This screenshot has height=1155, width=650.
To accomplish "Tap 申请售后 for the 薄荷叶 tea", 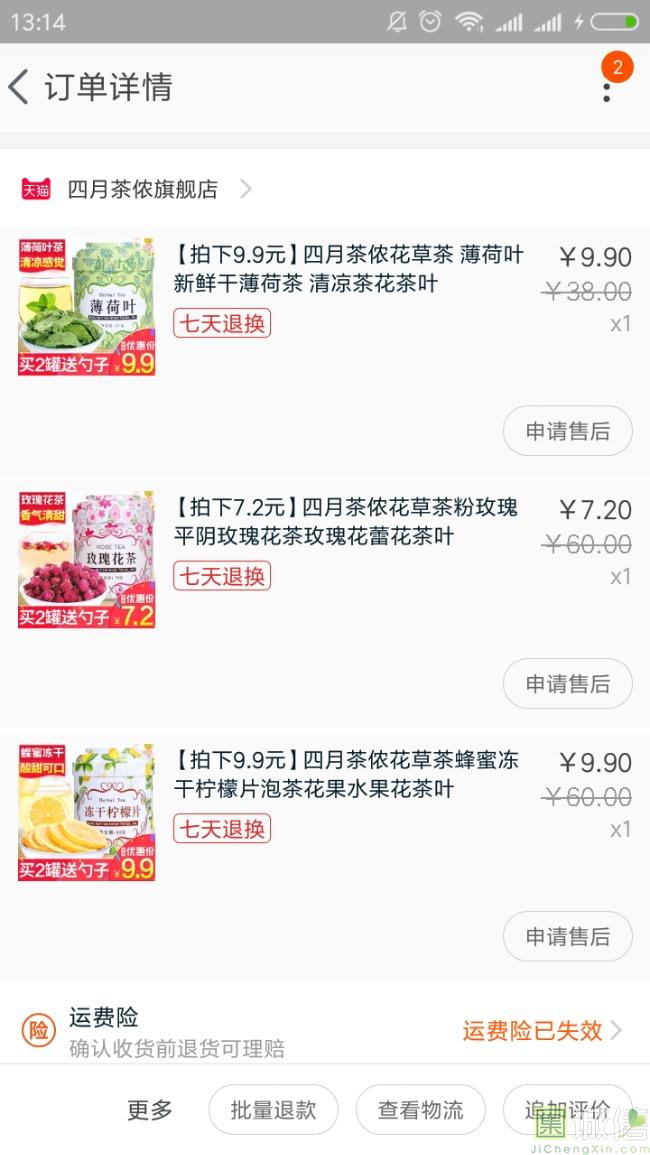I will [x=567, y=431].
